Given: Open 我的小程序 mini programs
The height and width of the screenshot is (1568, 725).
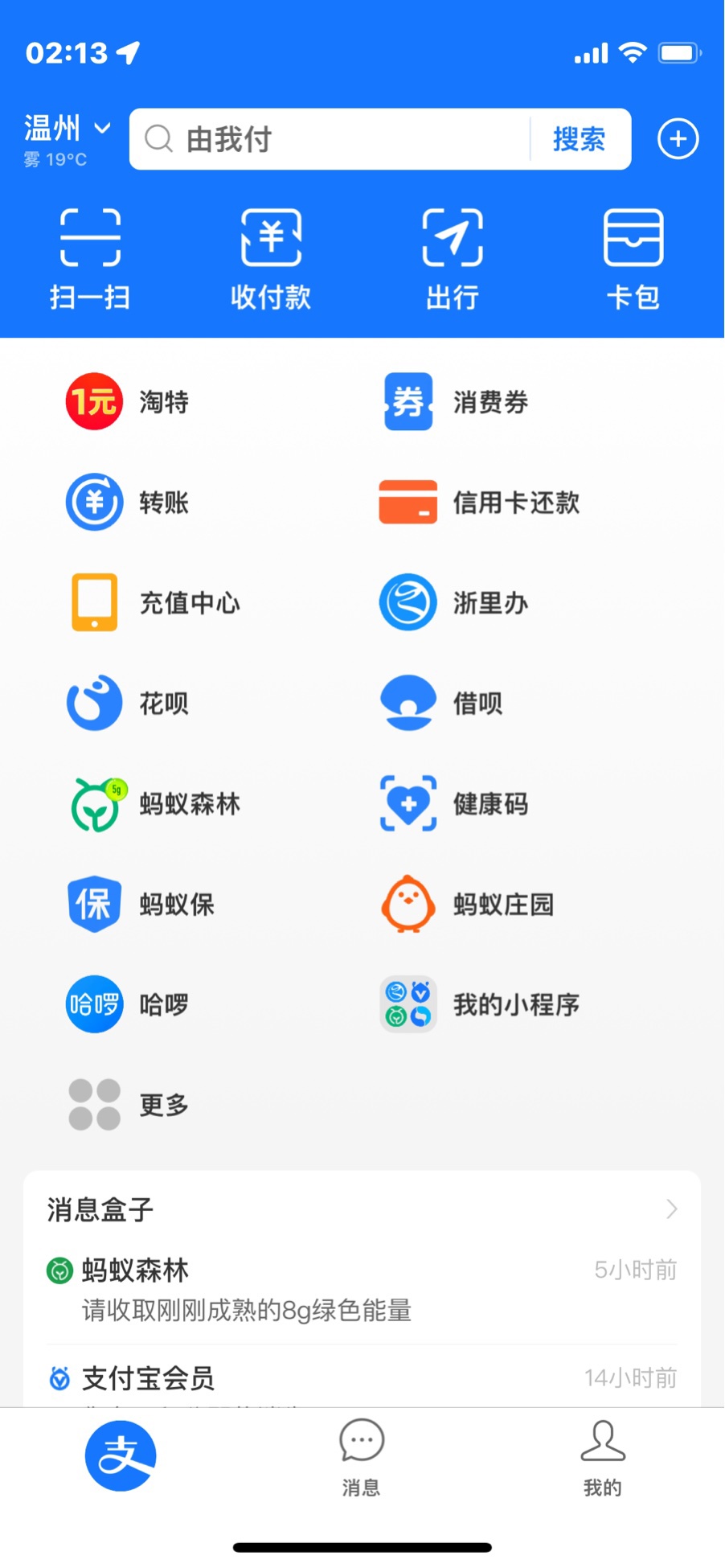Looking at the screenshot, I should (482, 1004).
